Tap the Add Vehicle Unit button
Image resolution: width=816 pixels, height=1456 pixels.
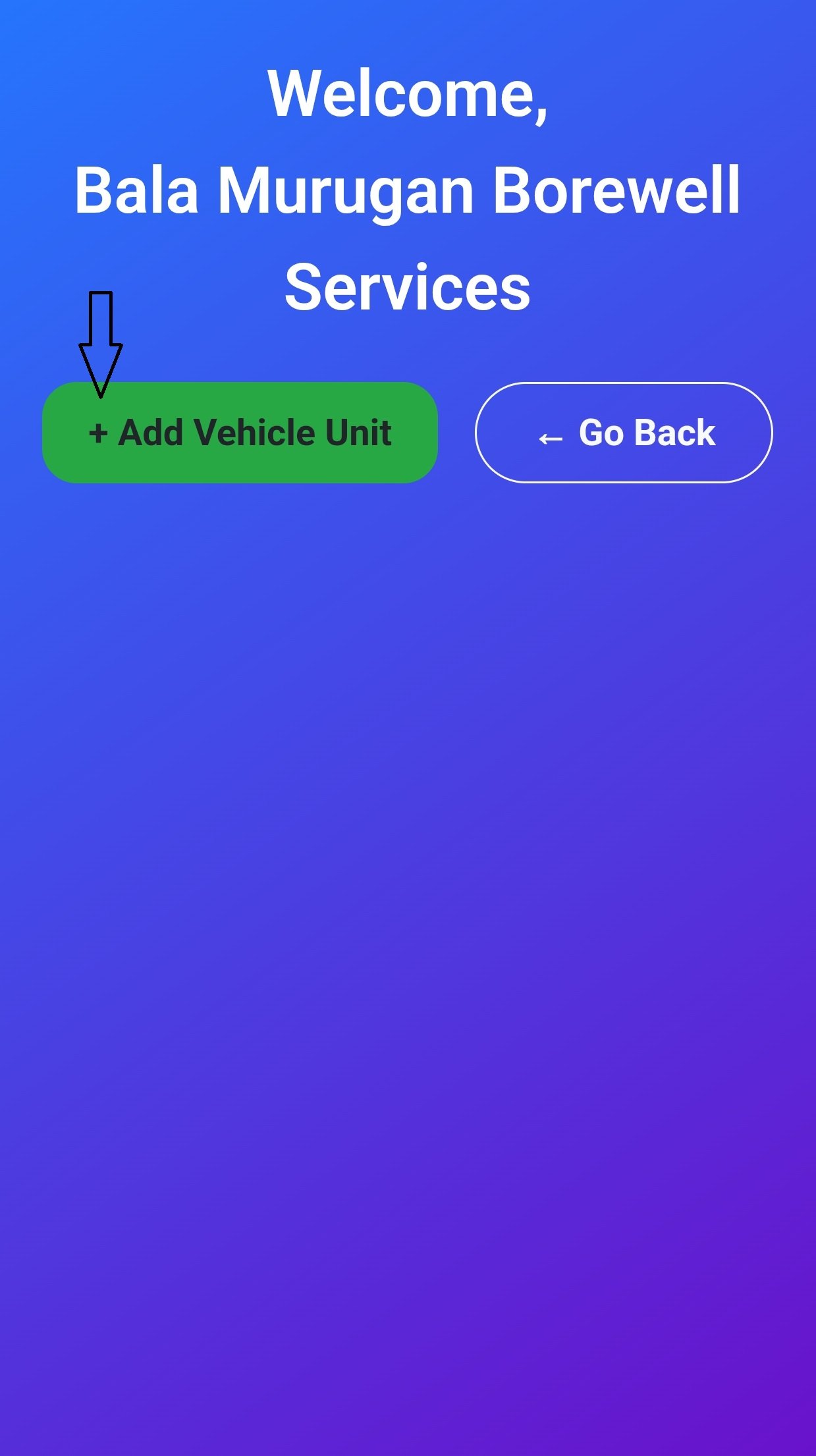coord(240,433)
